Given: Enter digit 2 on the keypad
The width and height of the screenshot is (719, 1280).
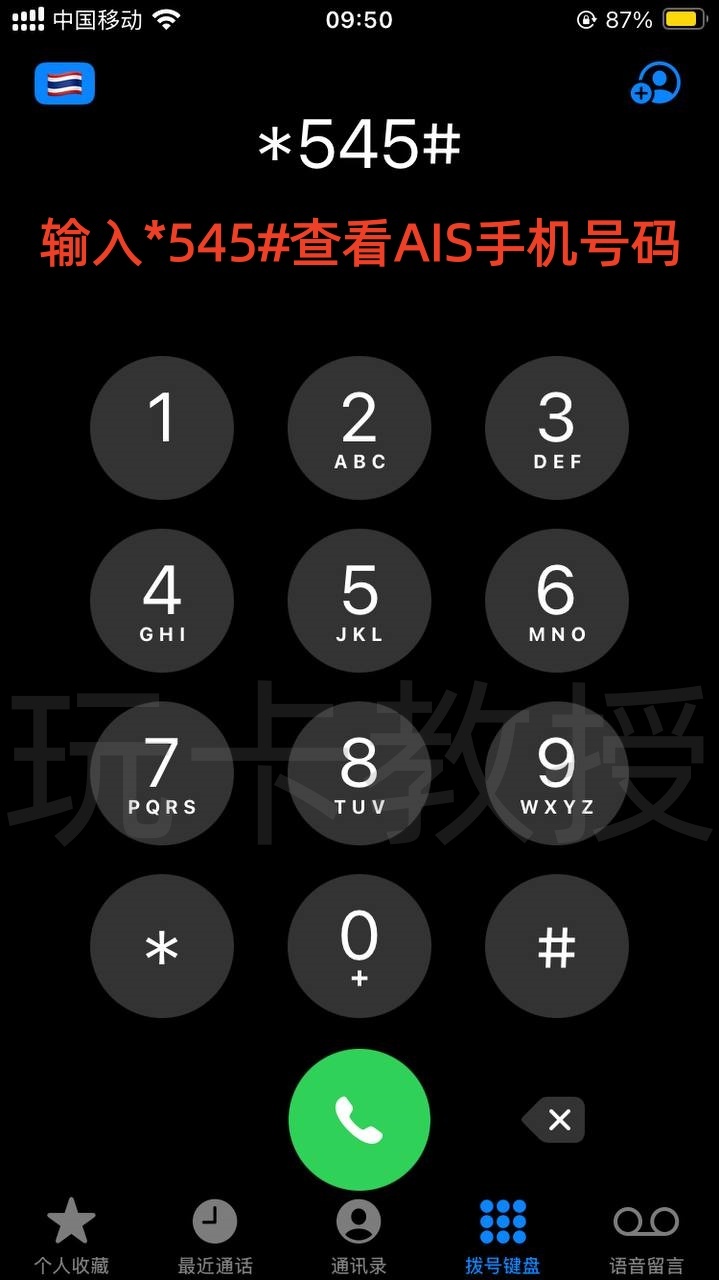Looking at the screenshot, I should 359,428.
